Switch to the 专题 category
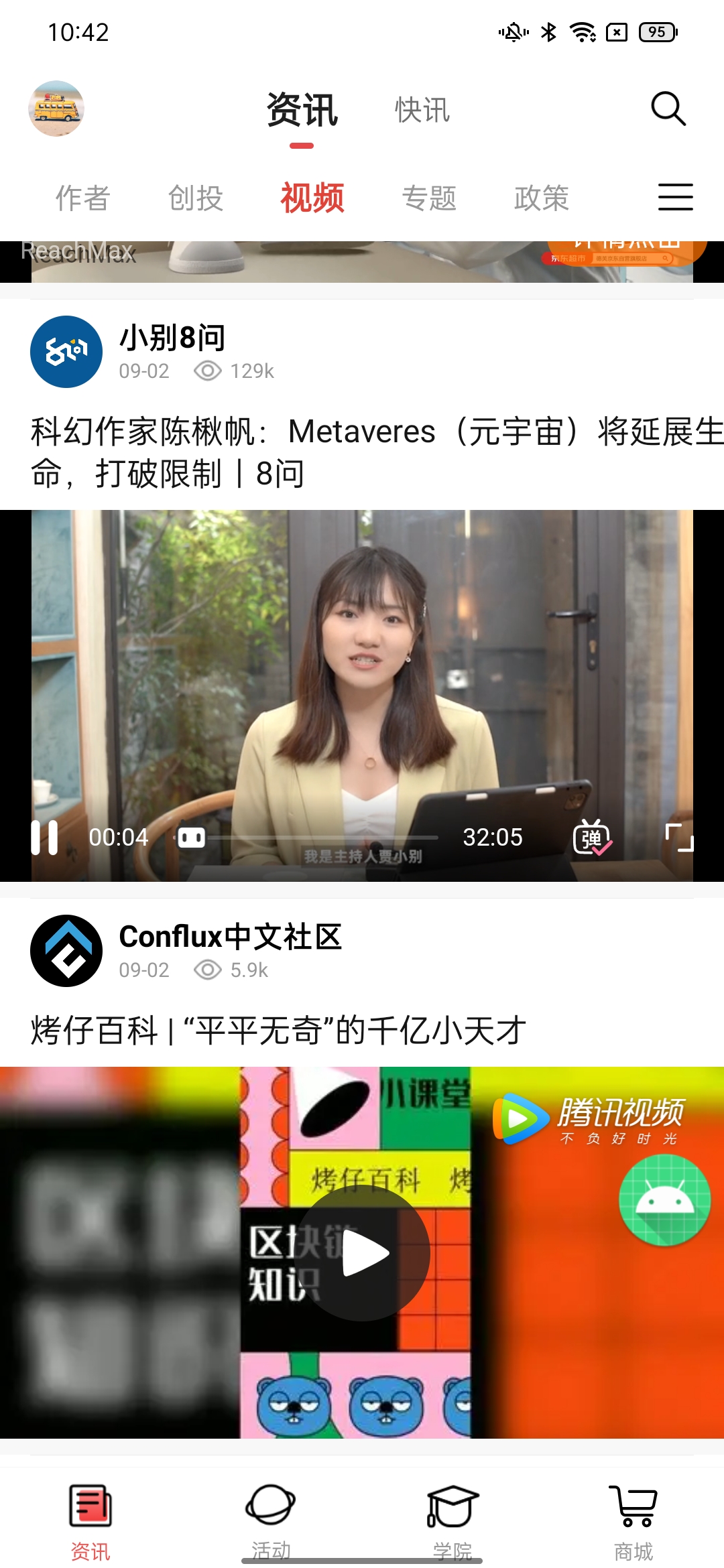The height and width of the screenshot is (1568, 724). click(x=429, y=198)
